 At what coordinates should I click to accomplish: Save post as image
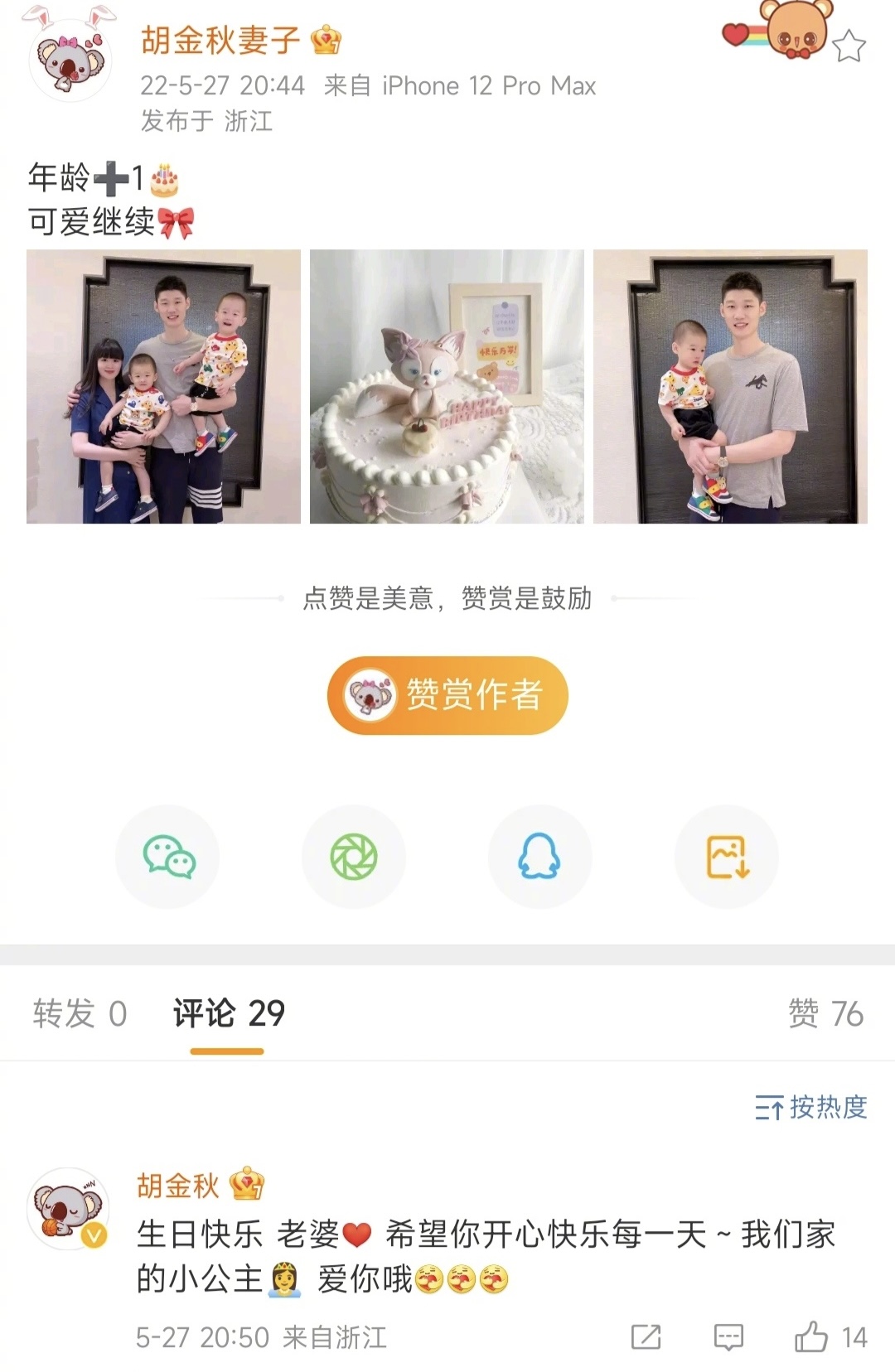727,857
